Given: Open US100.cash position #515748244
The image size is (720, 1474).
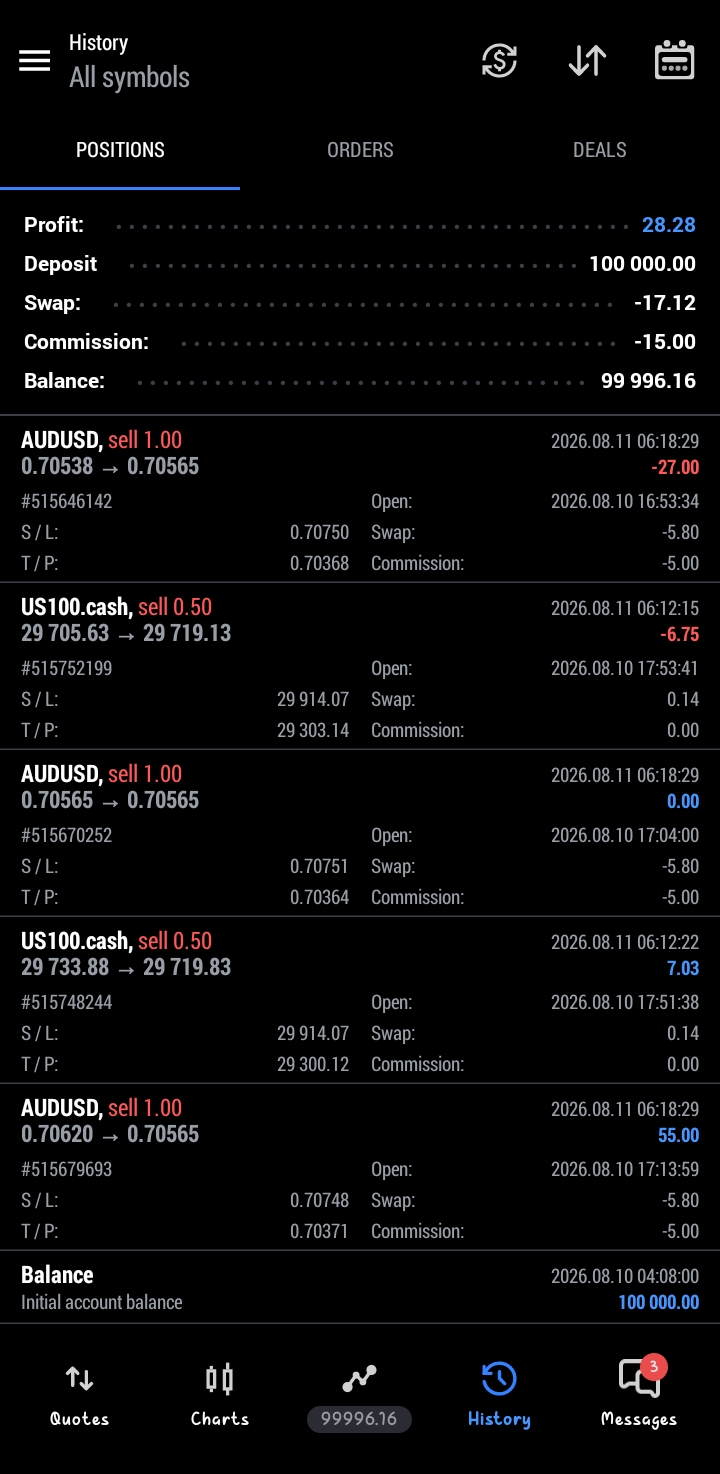Looking at the screenshot, I should point(360,1001).
